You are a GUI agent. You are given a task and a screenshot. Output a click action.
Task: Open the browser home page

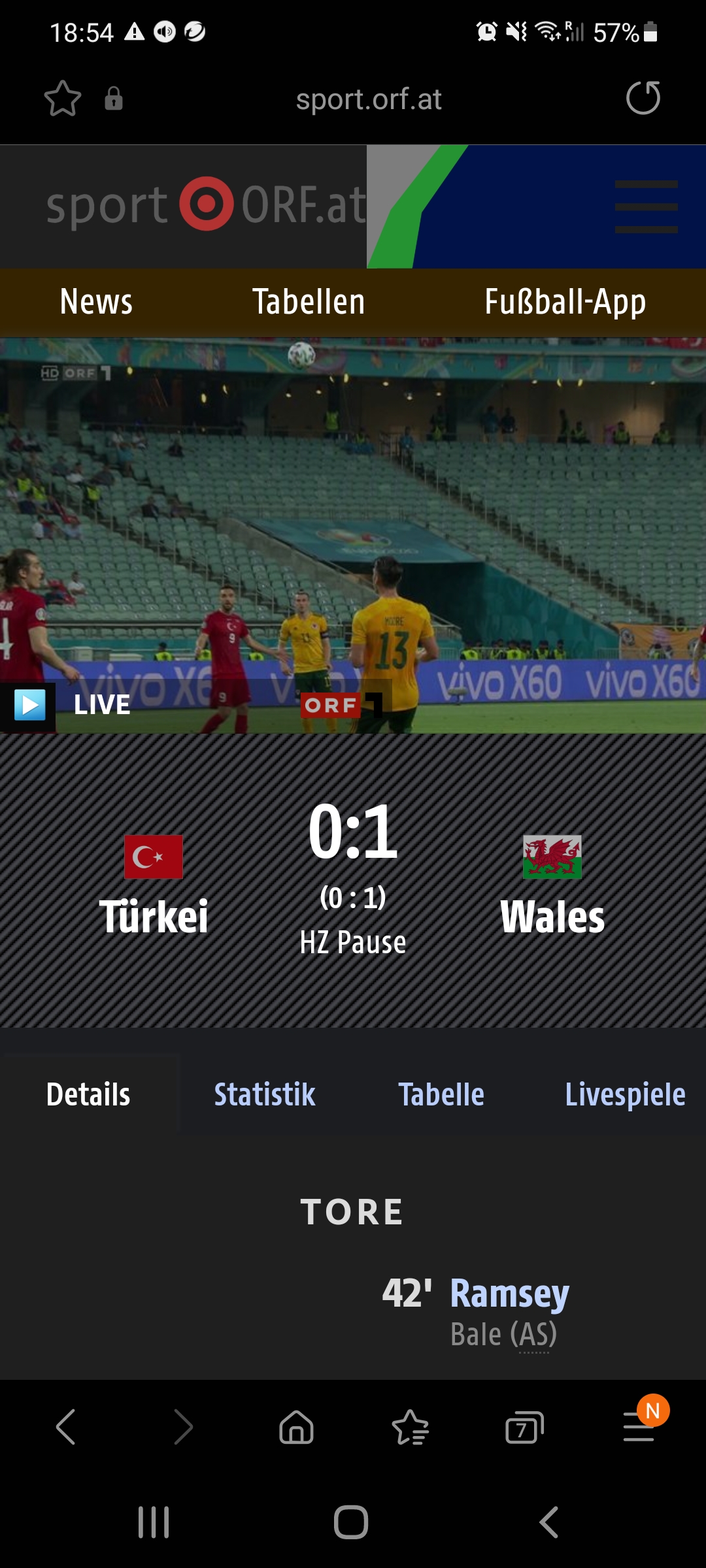pyautogui.click(x=296, y=1427)
